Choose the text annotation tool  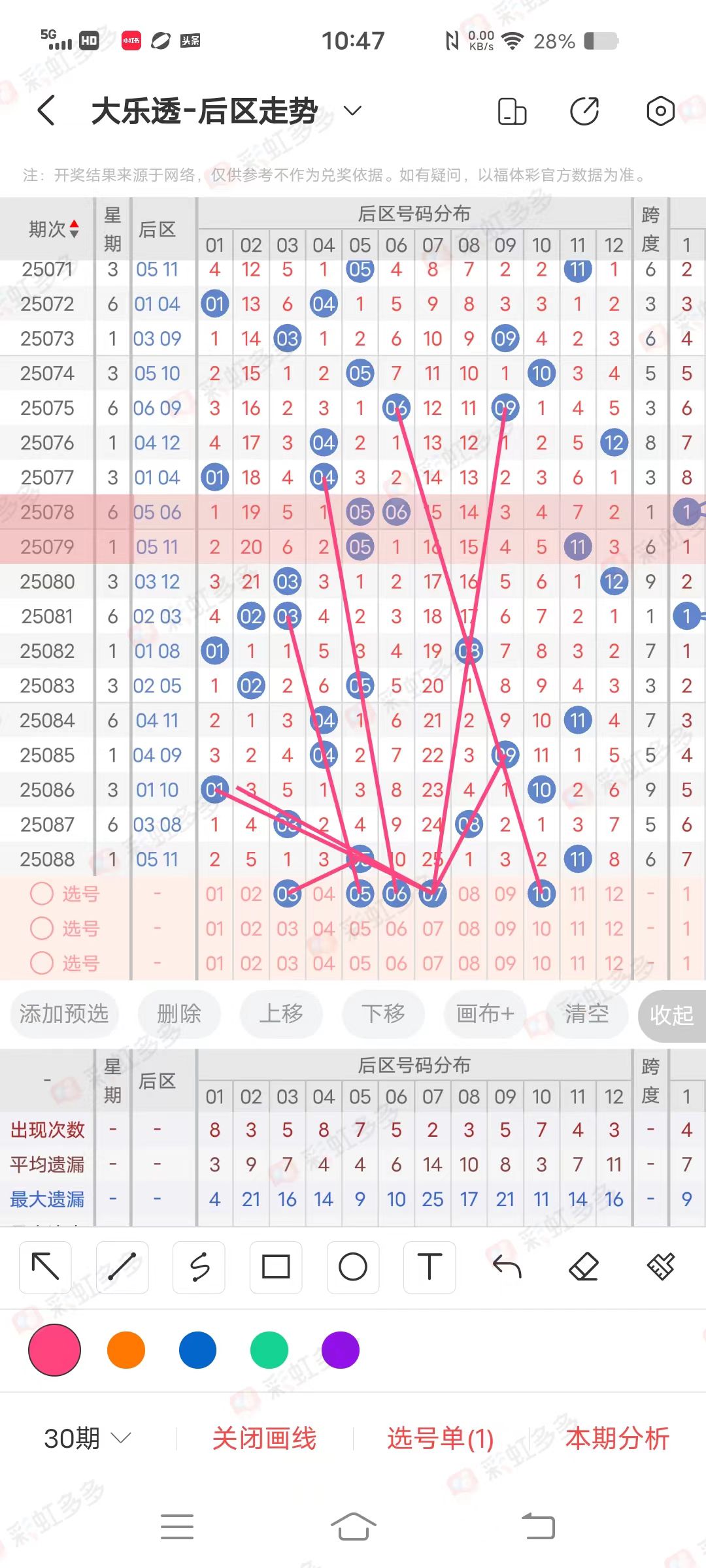click(429, 1266)
